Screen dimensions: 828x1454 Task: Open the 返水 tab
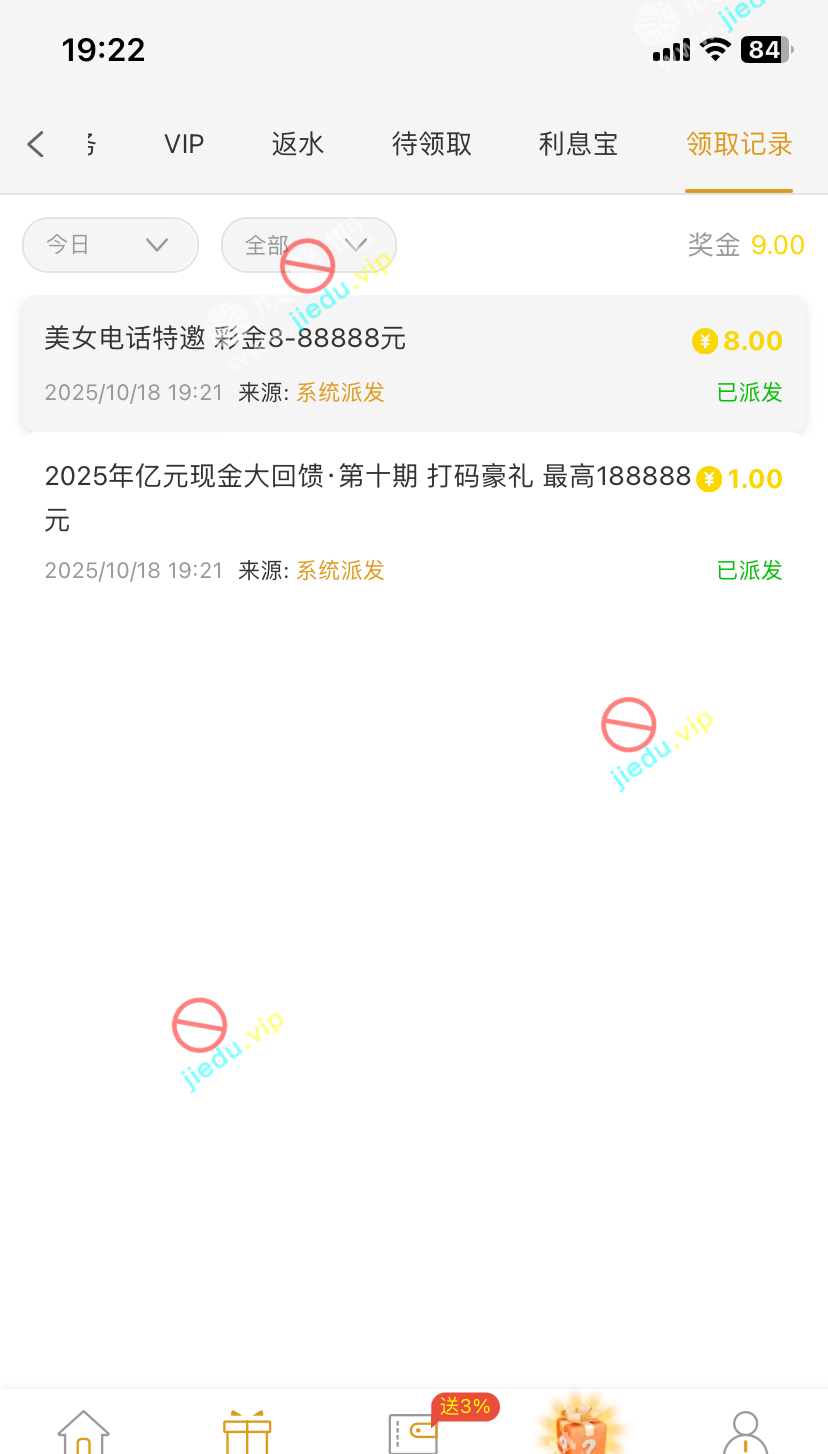pos(298,144)
